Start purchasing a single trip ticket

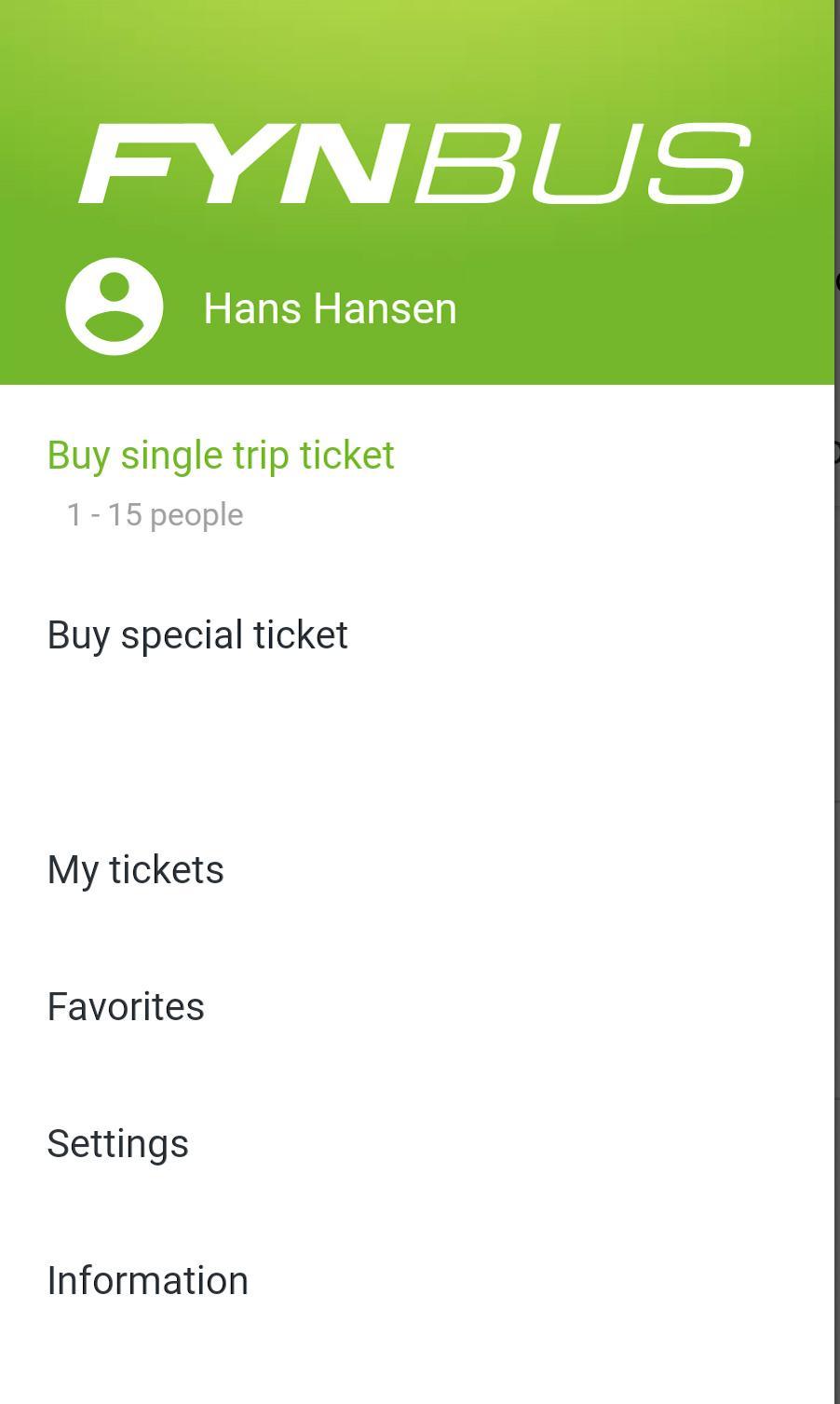[221, 455]
